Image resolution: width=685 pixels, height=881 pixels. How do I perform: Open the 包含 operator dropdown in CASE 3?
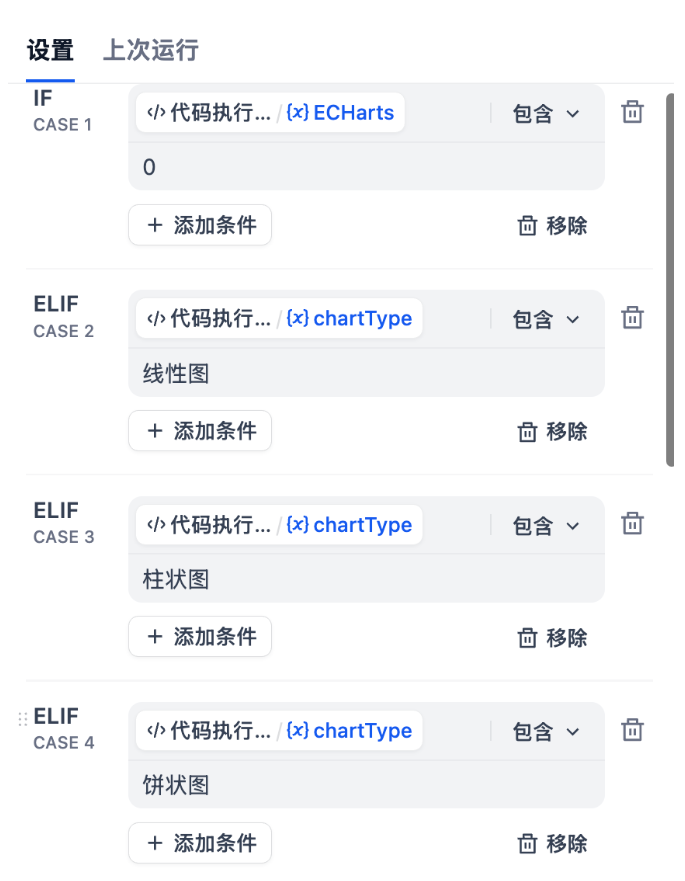(x=546, y=526)
